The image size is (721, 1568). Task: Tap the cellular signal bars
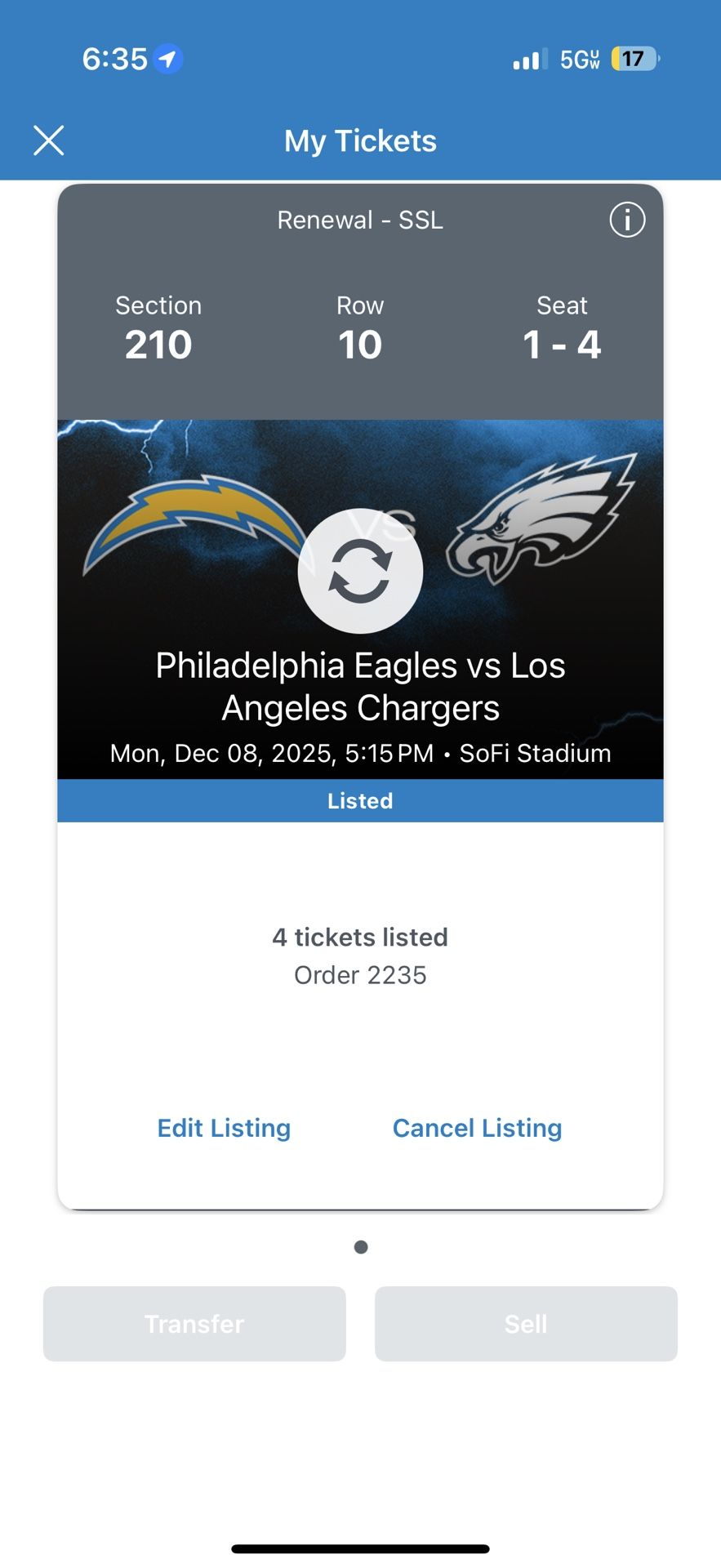527,59
